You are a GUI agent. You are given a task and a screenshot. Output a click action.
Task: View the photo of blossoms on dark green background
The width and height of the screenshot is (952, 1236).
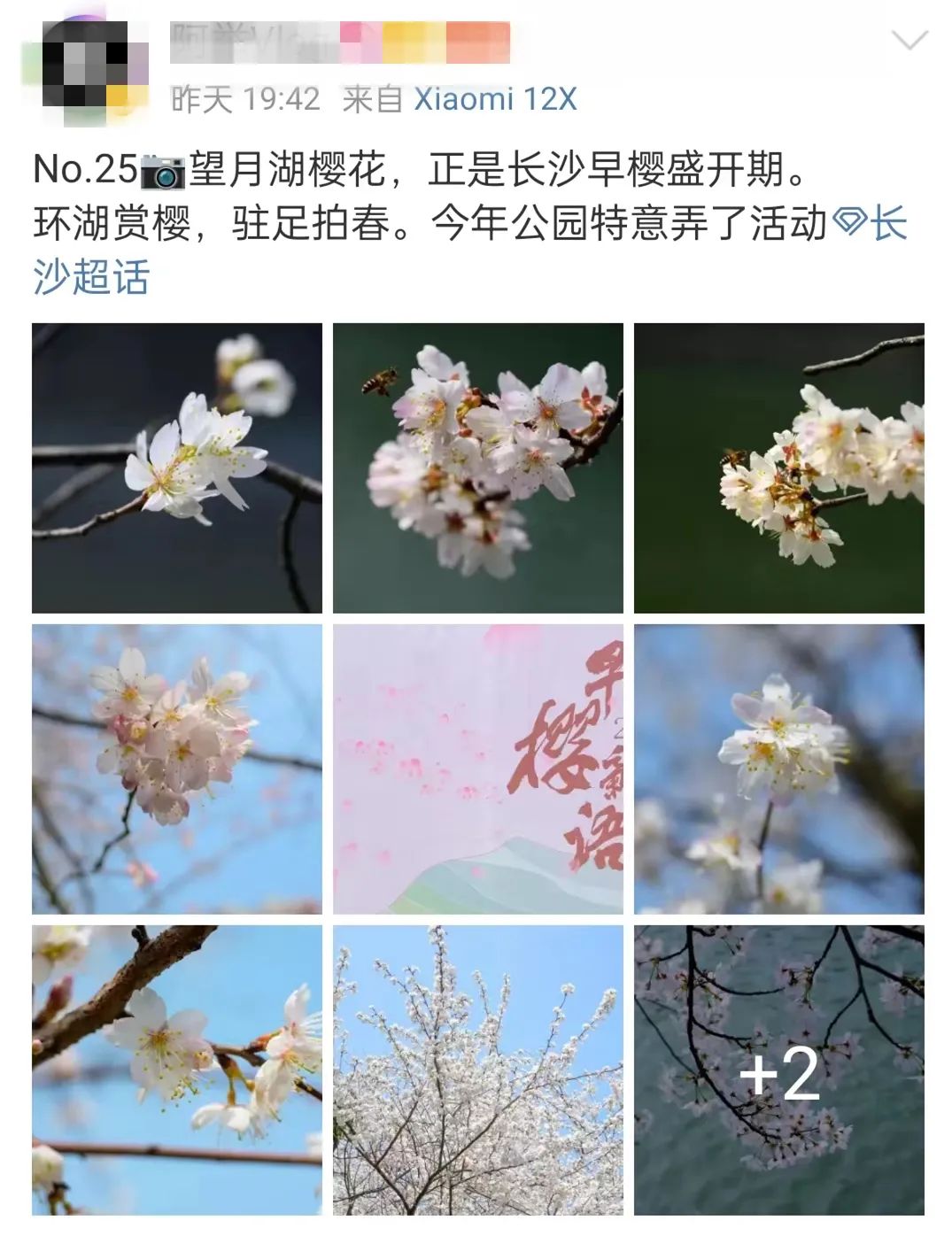[x=778, y=467]
